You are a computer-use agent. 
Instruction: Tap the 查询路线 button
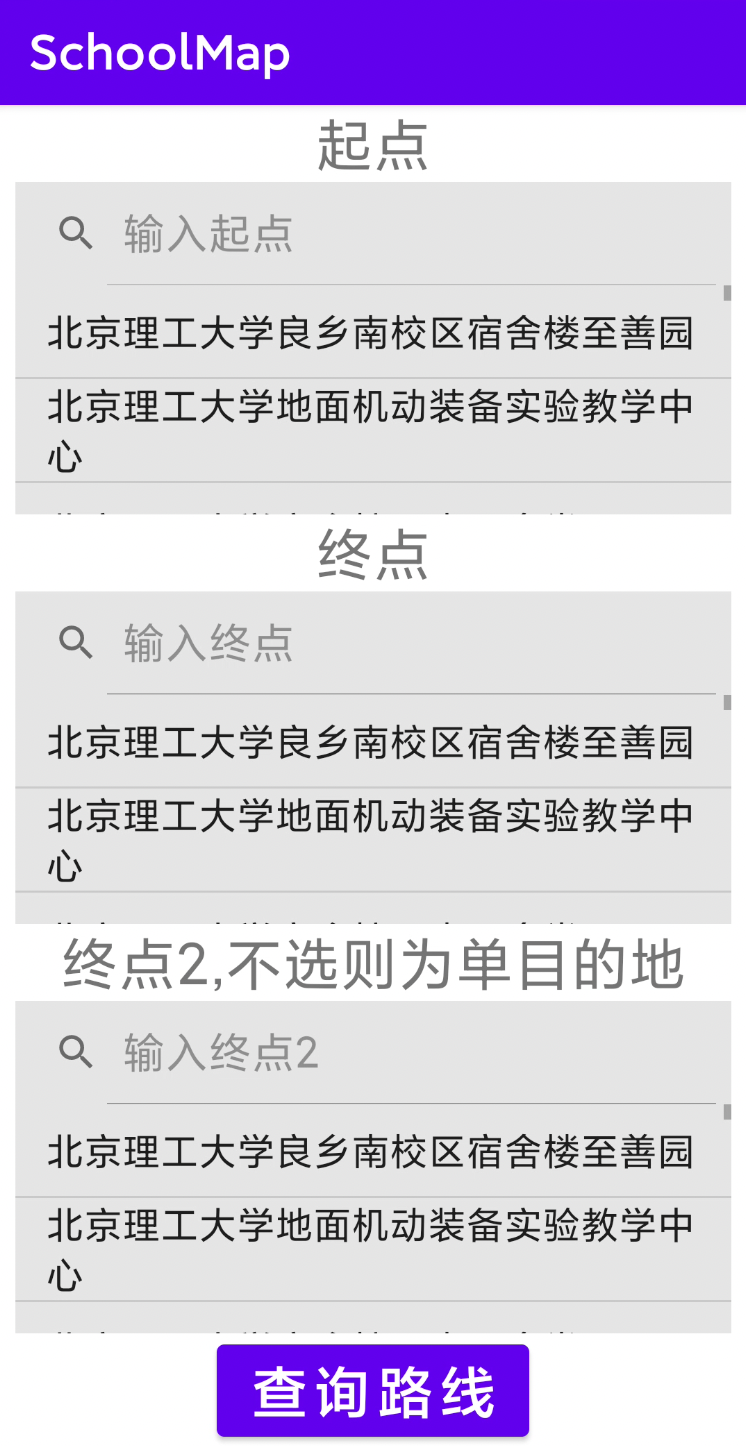373,1390
